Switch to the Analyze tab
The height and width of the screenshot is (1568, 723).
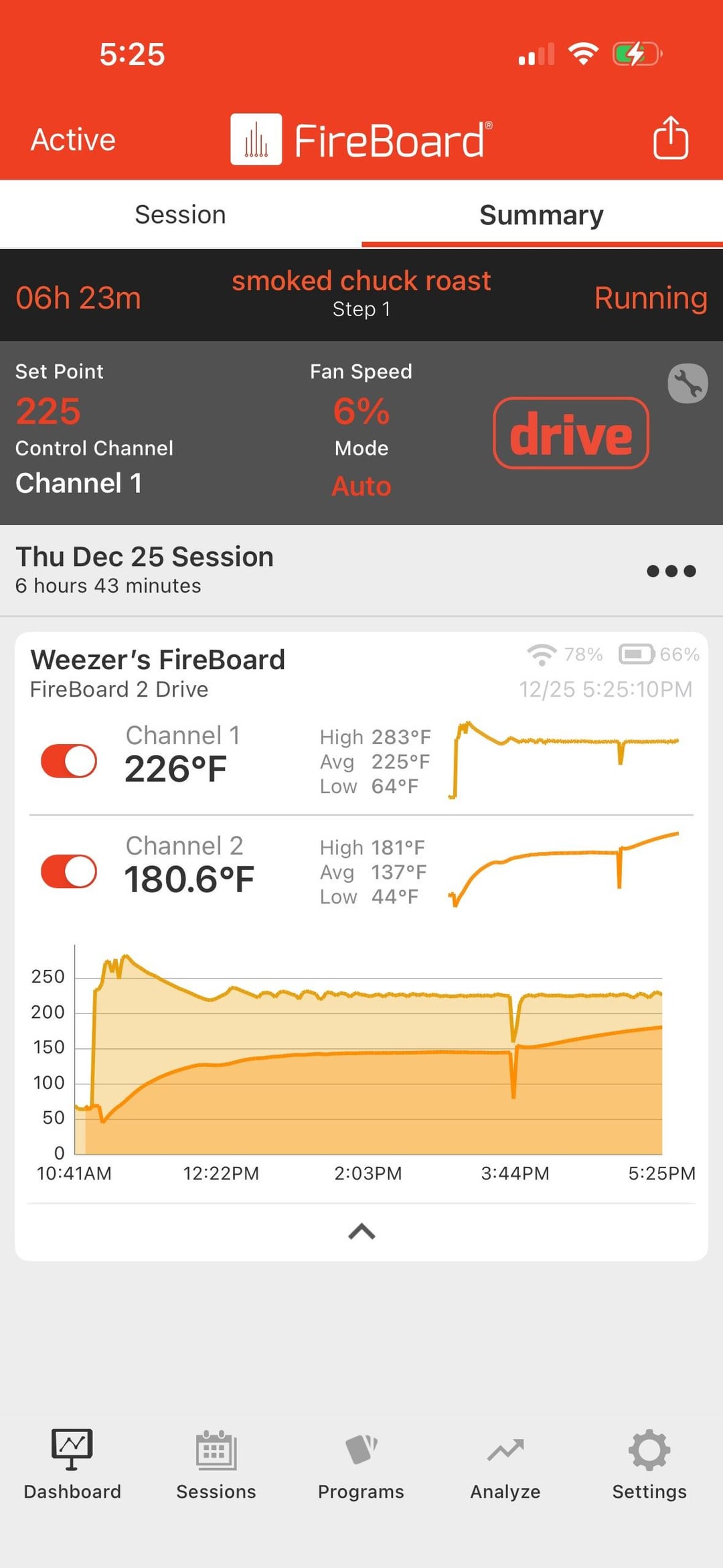tap(505, 1464)
